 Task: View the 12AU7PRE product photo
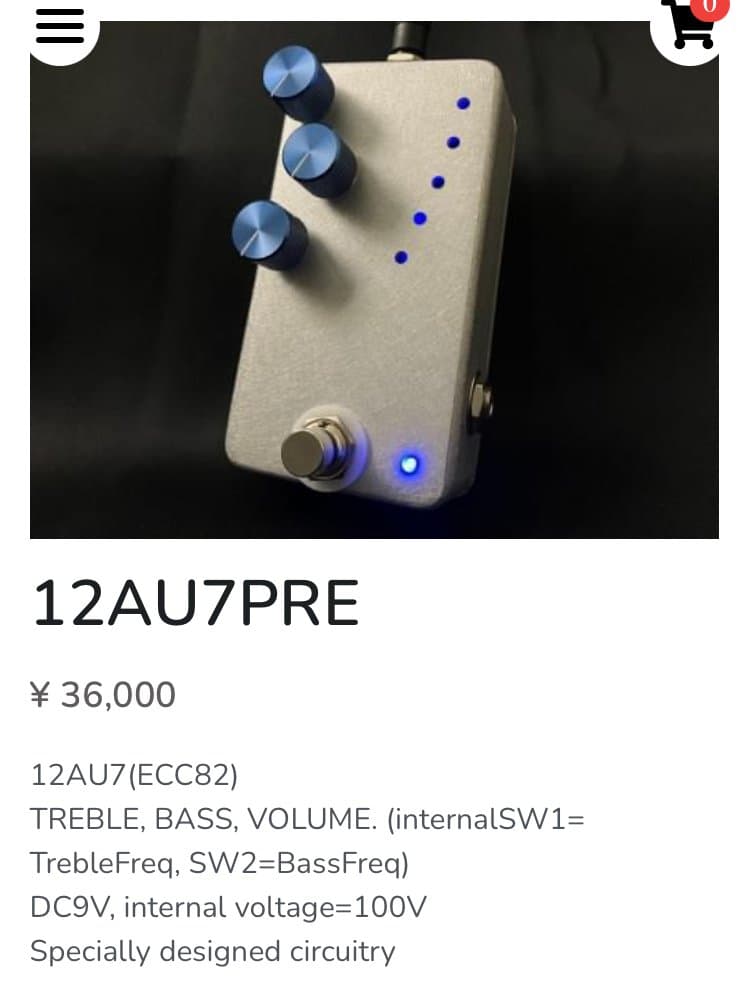(x=374, y=290)
